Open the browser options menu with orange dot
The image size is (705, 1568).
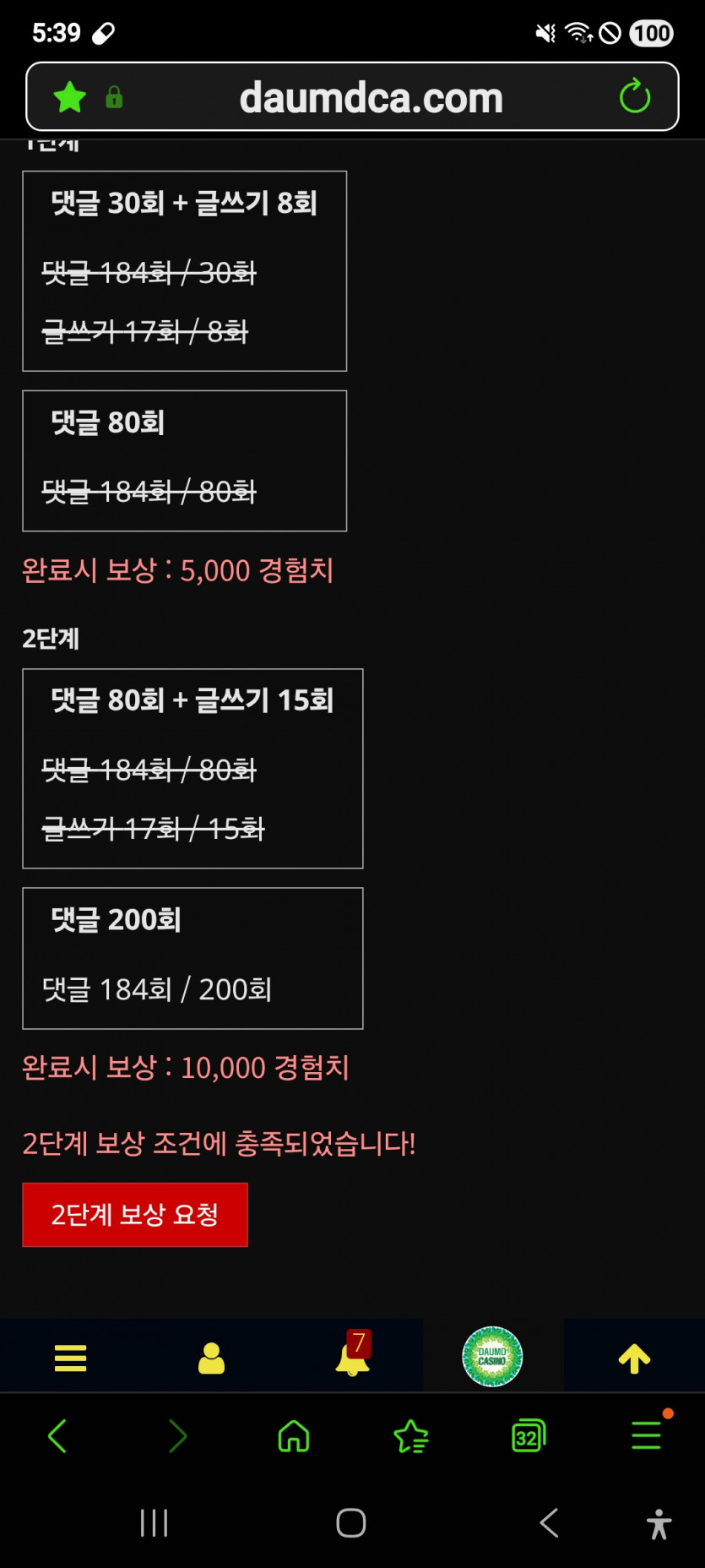click(646, 1436)
